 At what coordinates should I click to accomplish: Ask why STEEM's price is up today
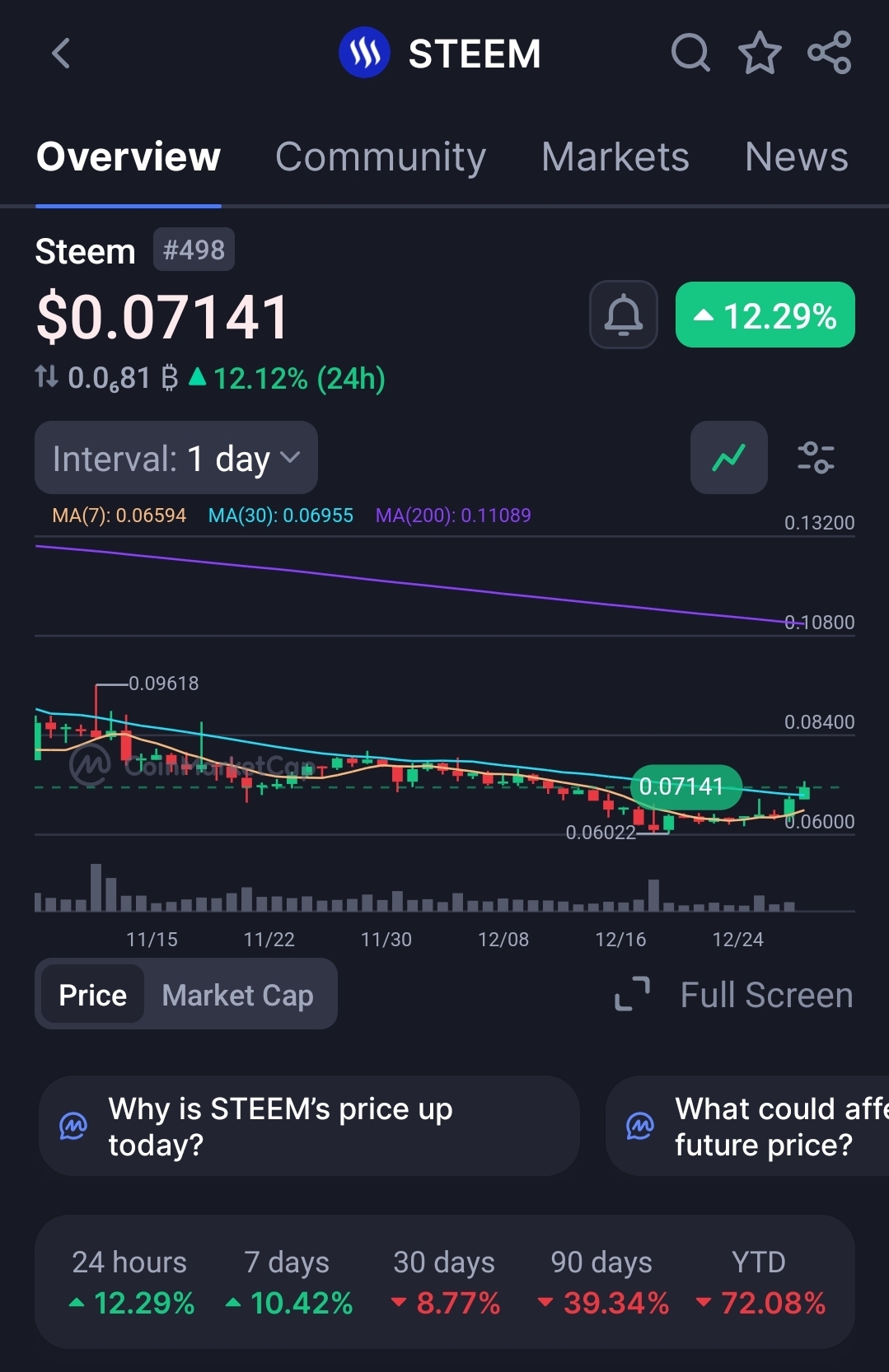pyautogui.click(x=309, y=1126)
